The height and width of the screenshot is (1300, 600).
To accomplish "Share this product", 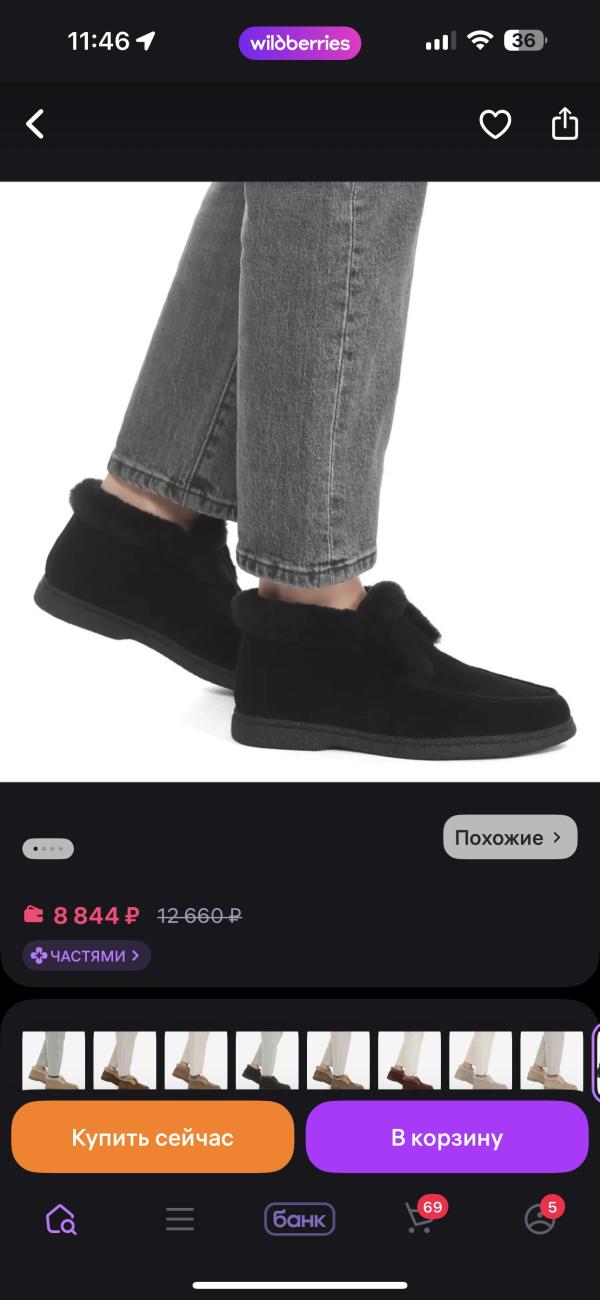I will tap(565, 124).
